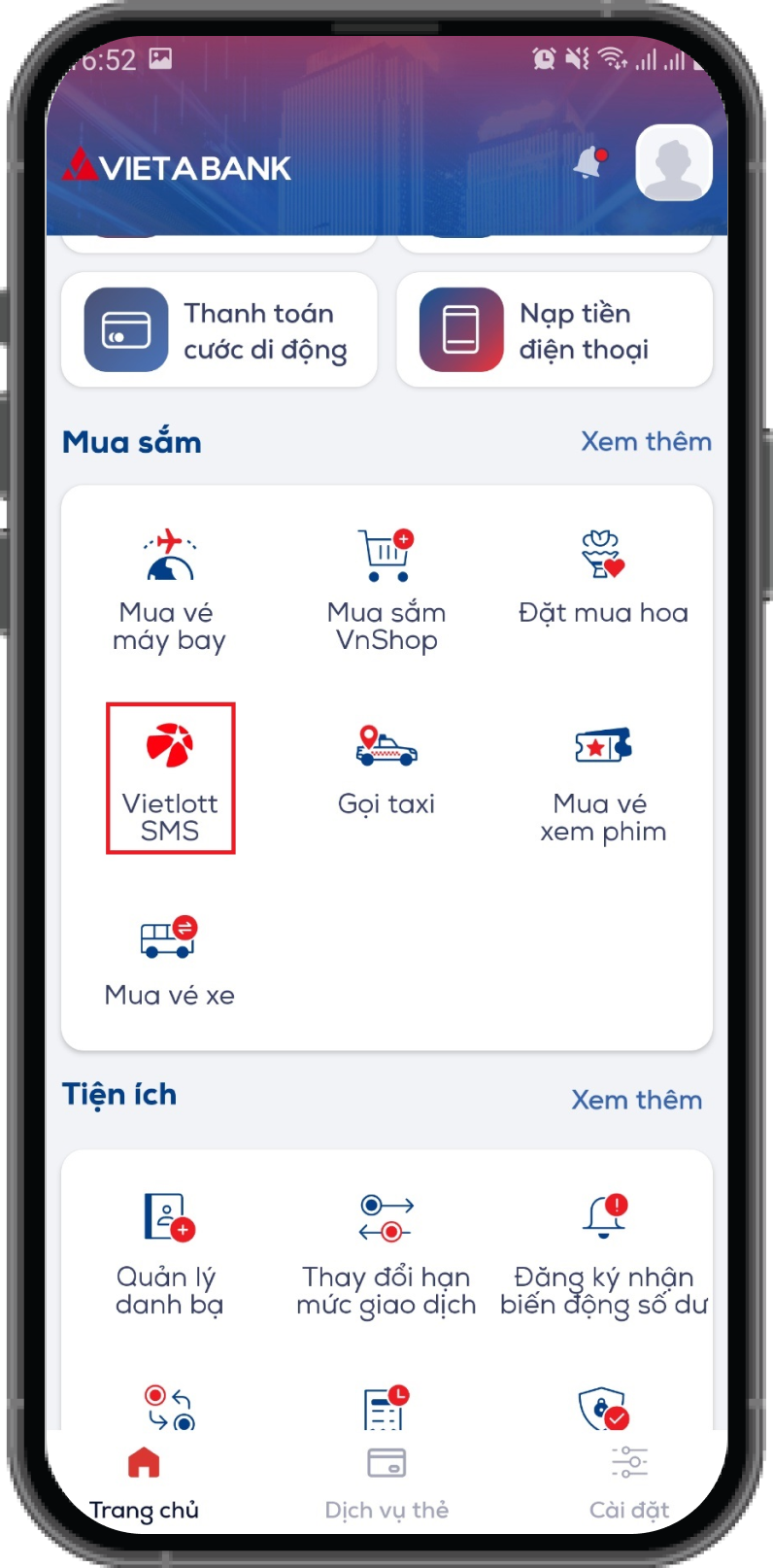
Task: Tap Xem thêm next to Mua sắm
Action: point(646,441)
